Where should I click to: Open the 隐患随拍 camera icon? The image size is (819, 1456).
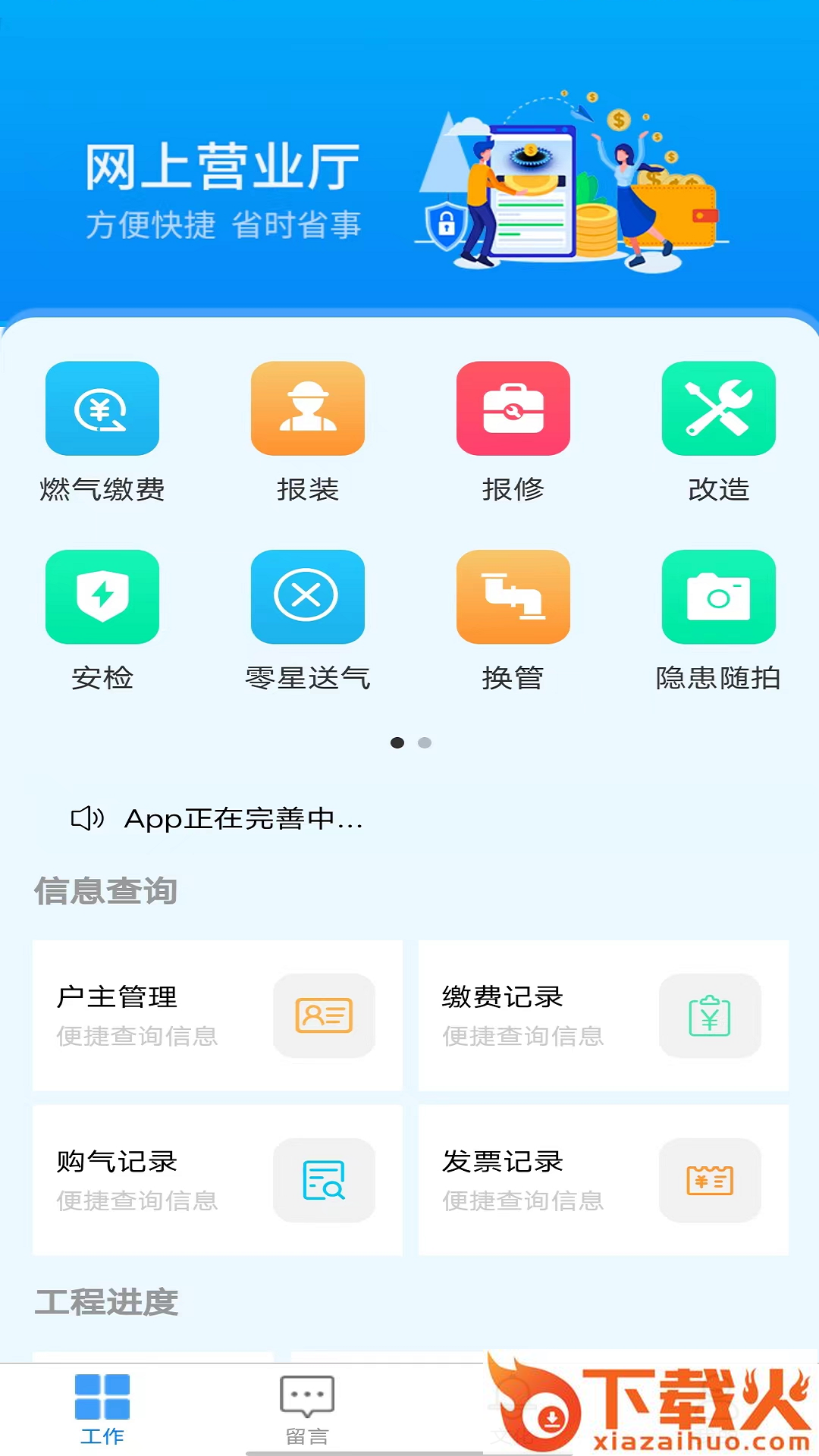click(718, 597)
